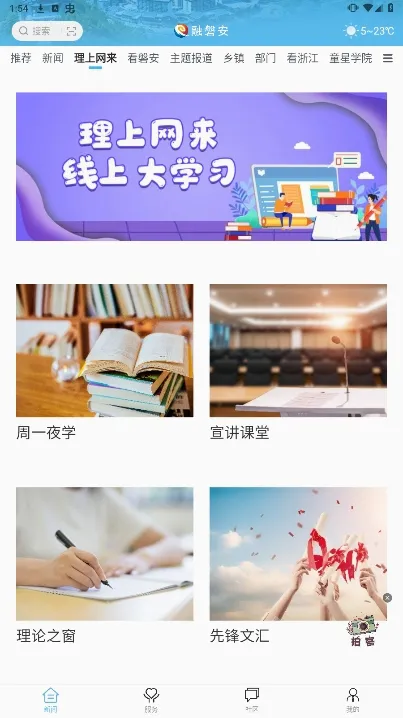Screen dimensions: 403x718
Task: Open the 搜索 search box
Action: [47, 31]
